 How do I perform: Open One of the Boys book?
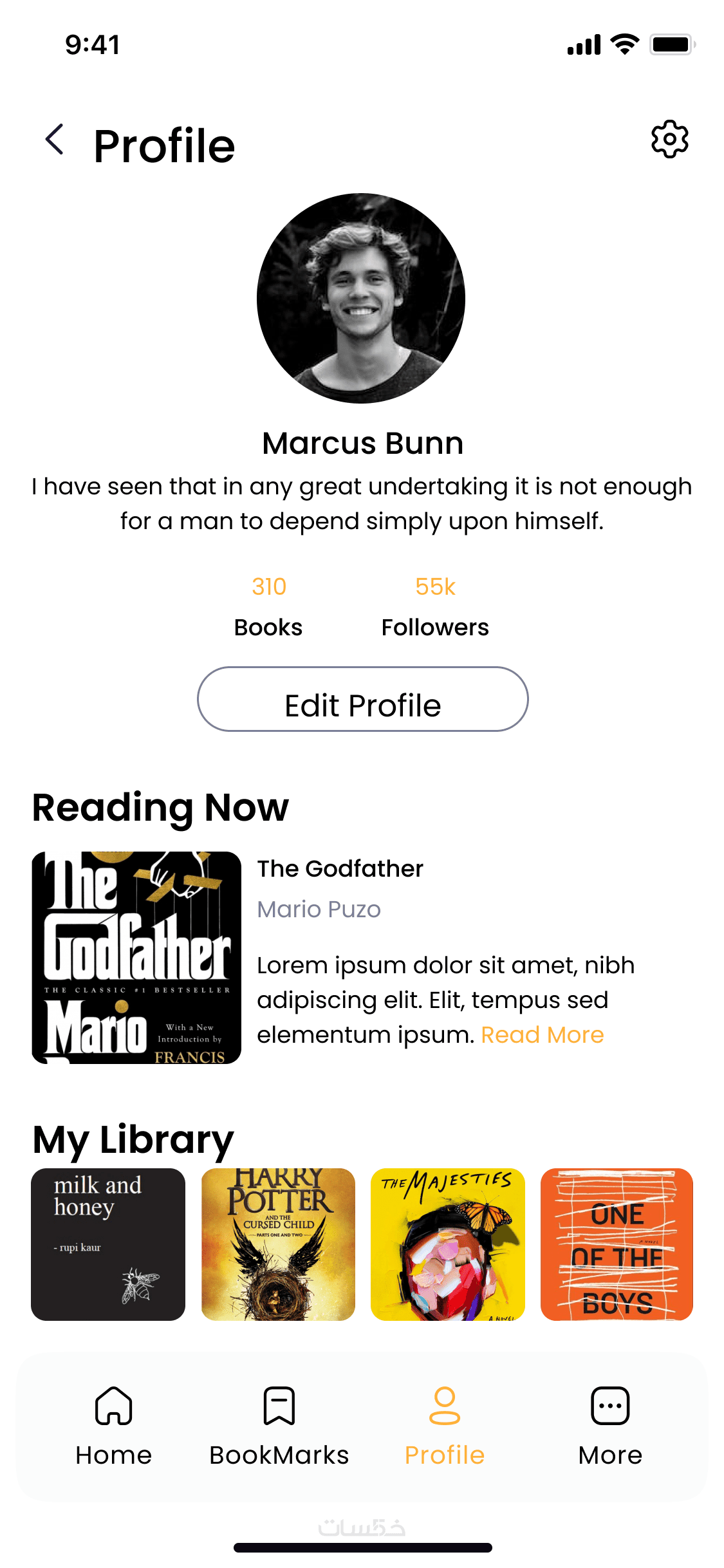click(617, 1244)
